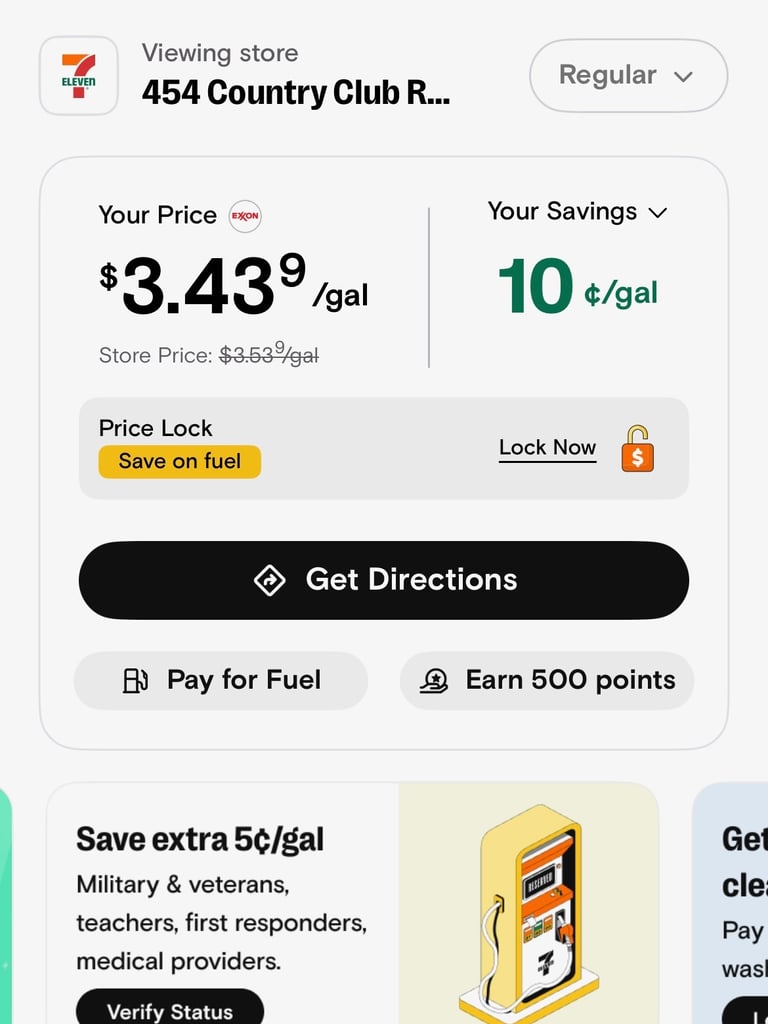Viewport: 768px width, 1024px height.
Task: Get directions to the store
Action: [x=384, y=580]
